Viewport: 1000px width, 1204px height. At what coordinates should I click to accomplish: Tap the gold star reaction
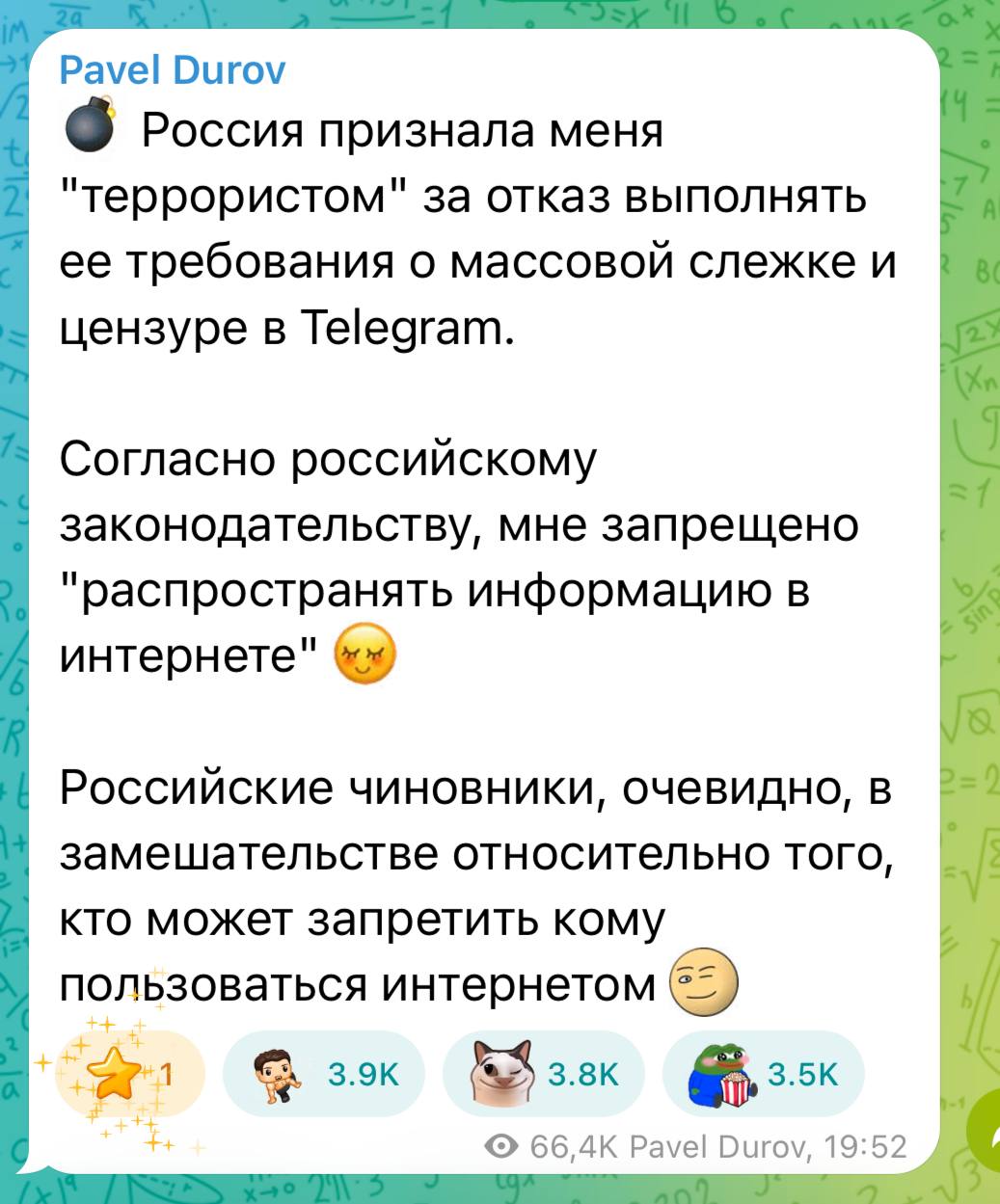tap(130, 1074)
